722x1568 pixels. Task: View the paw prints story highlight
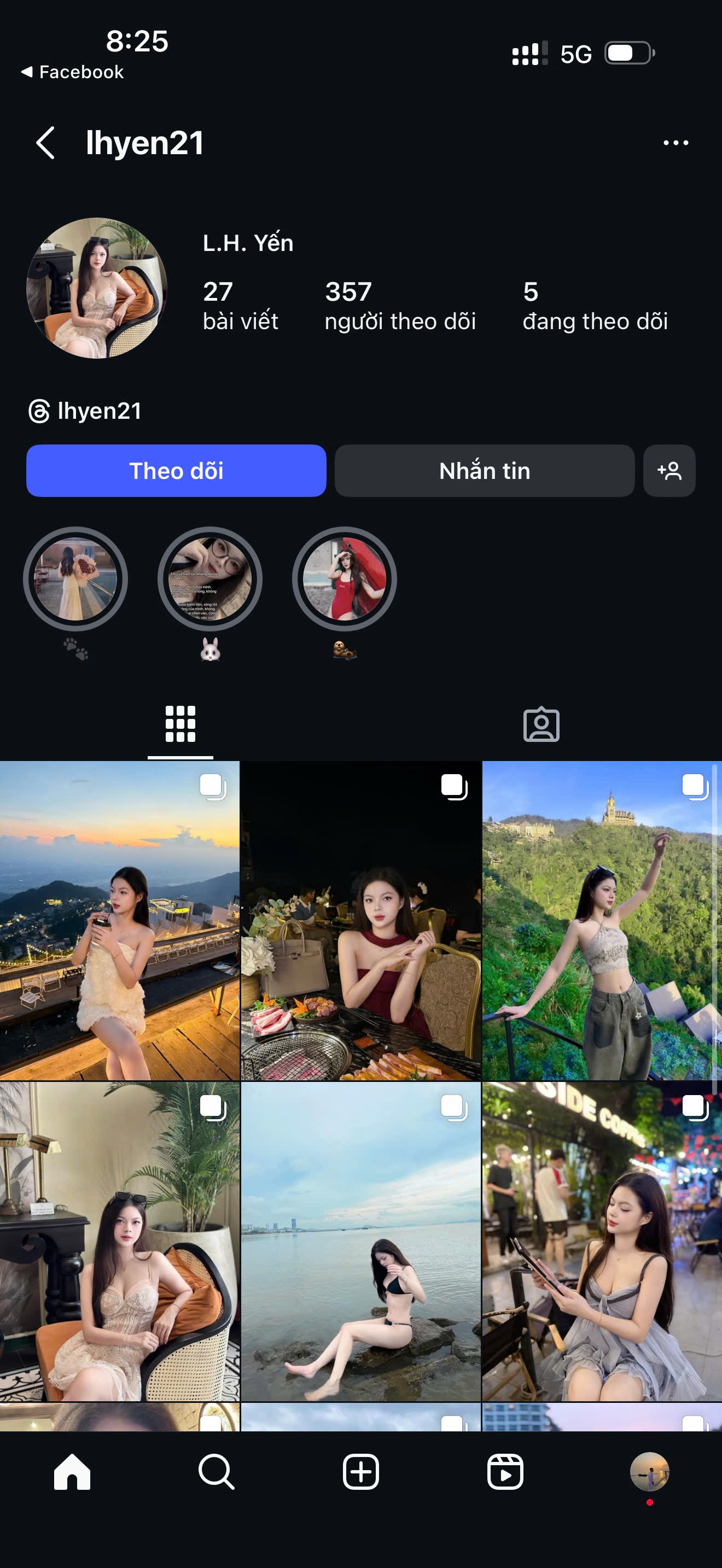point(75,579)
